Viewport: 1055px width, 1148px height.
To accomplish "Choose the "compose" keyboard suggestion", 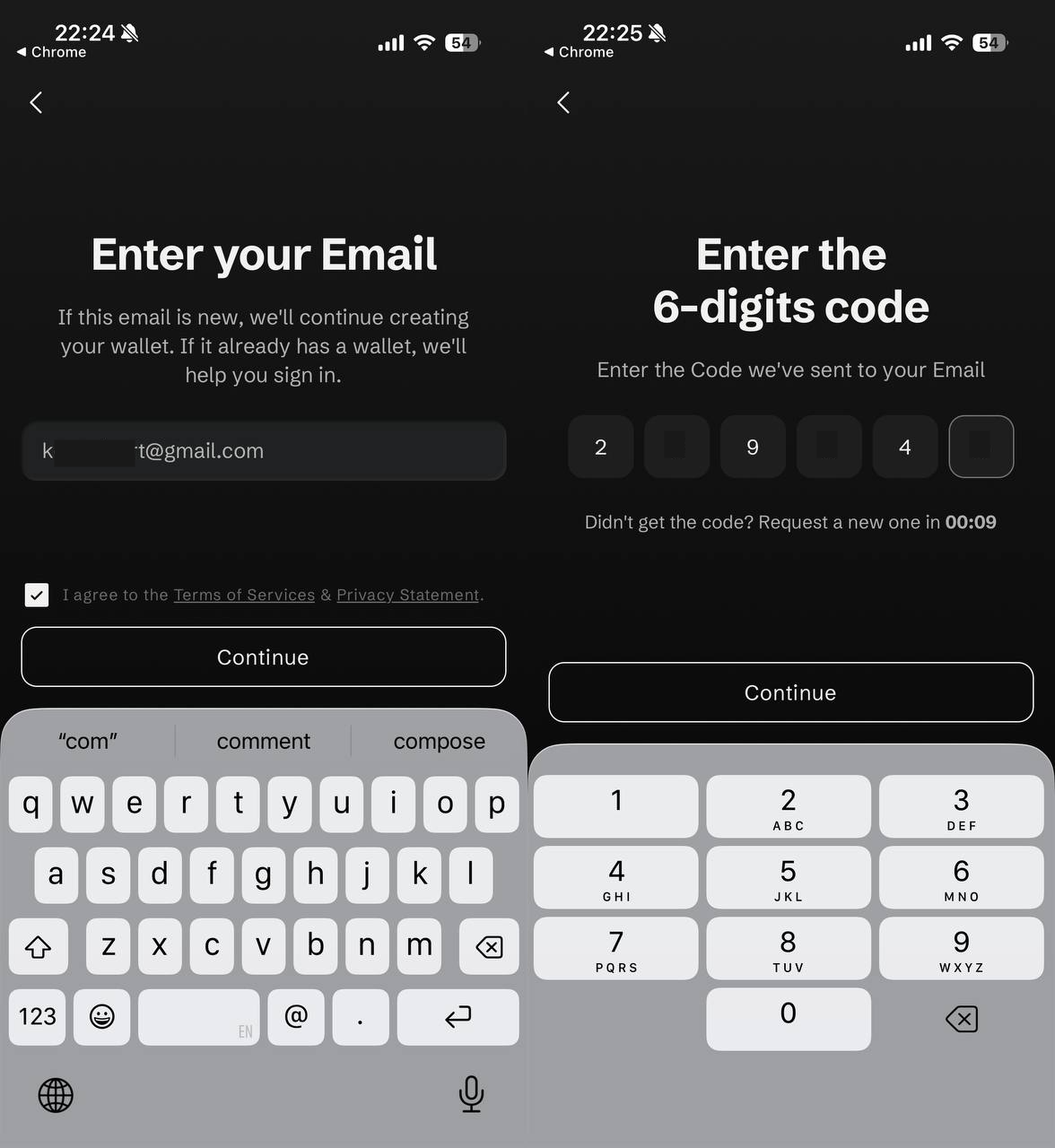I will coord(439,742).
